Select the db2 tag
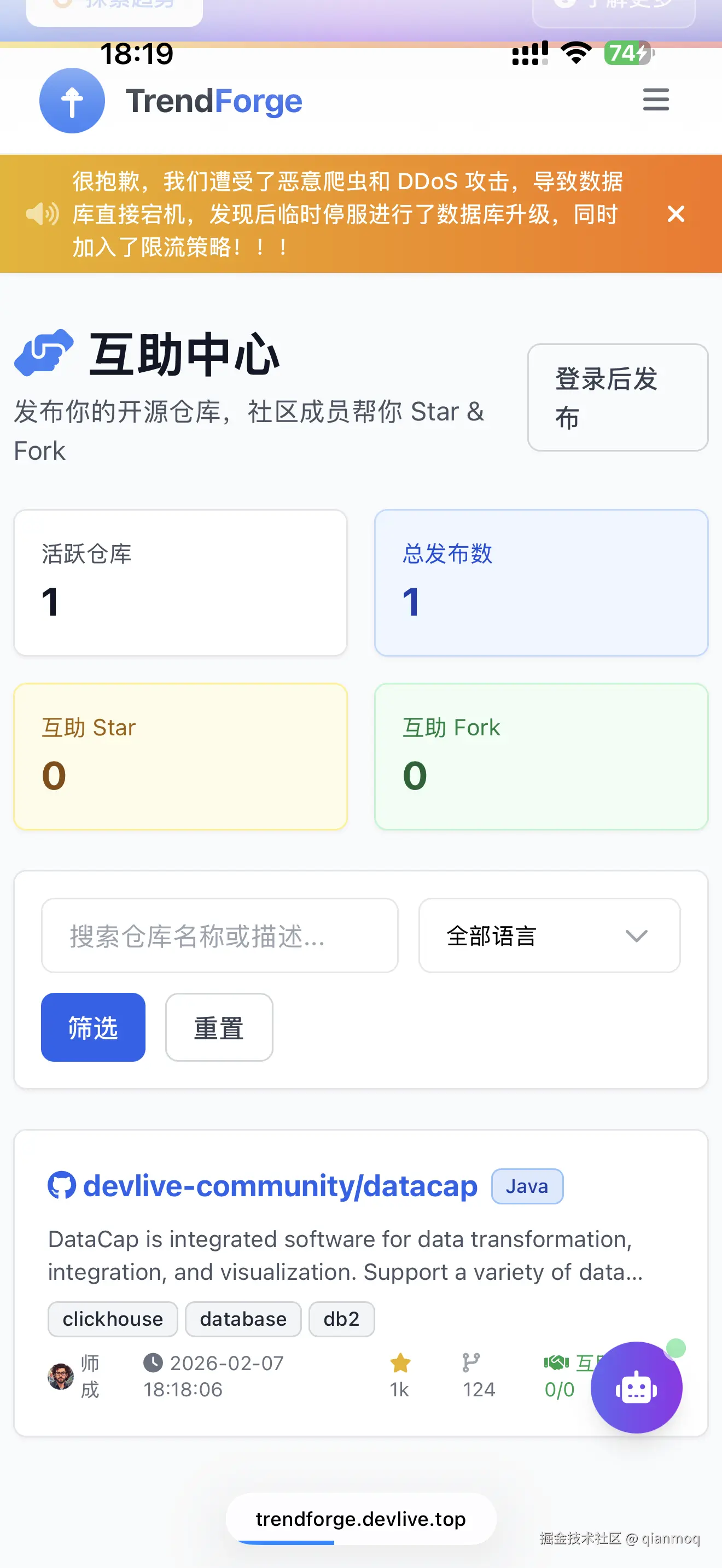The width and height of the screenshot is (722, 1568). (341, 1319)
